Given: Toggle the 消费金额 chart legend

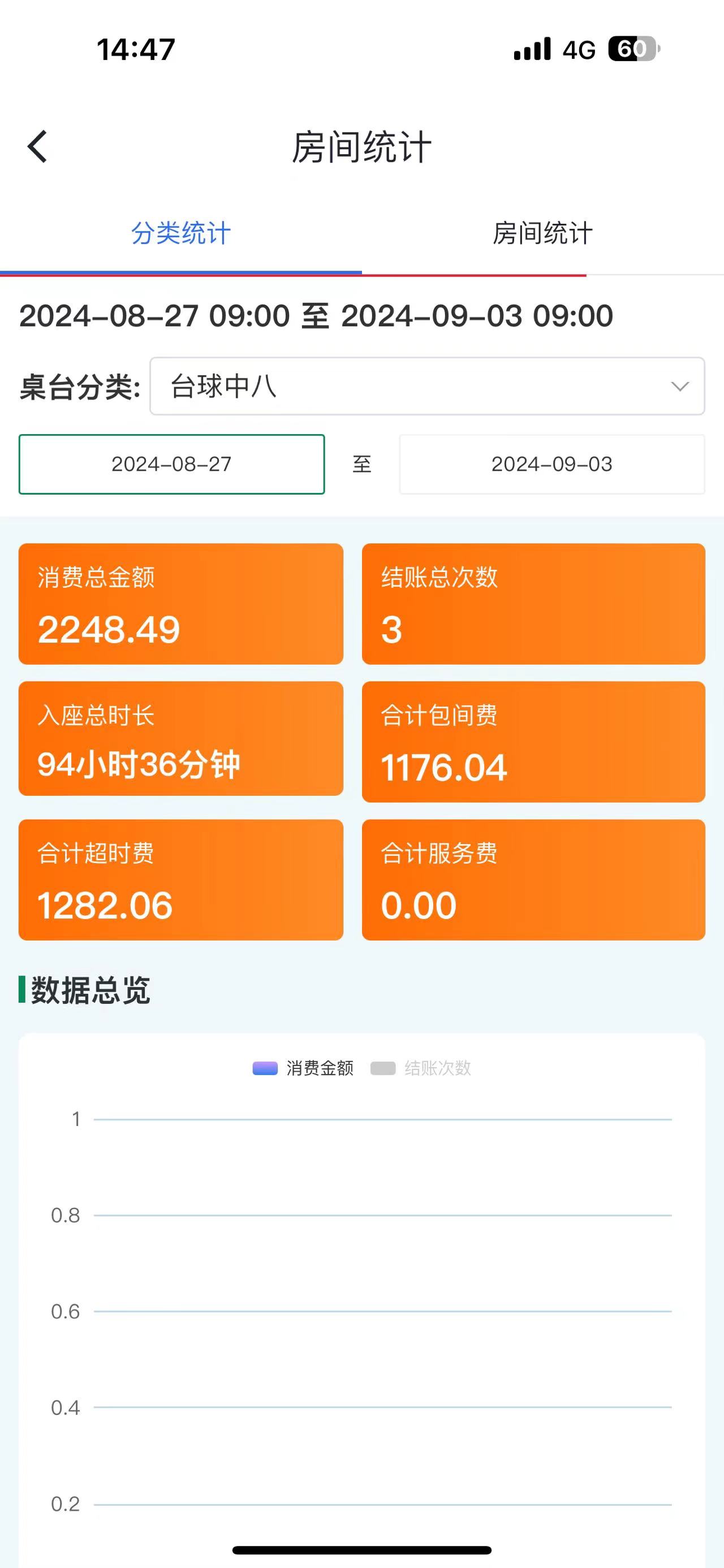Looking at the screenshot, I should [x=303, y=1068].
